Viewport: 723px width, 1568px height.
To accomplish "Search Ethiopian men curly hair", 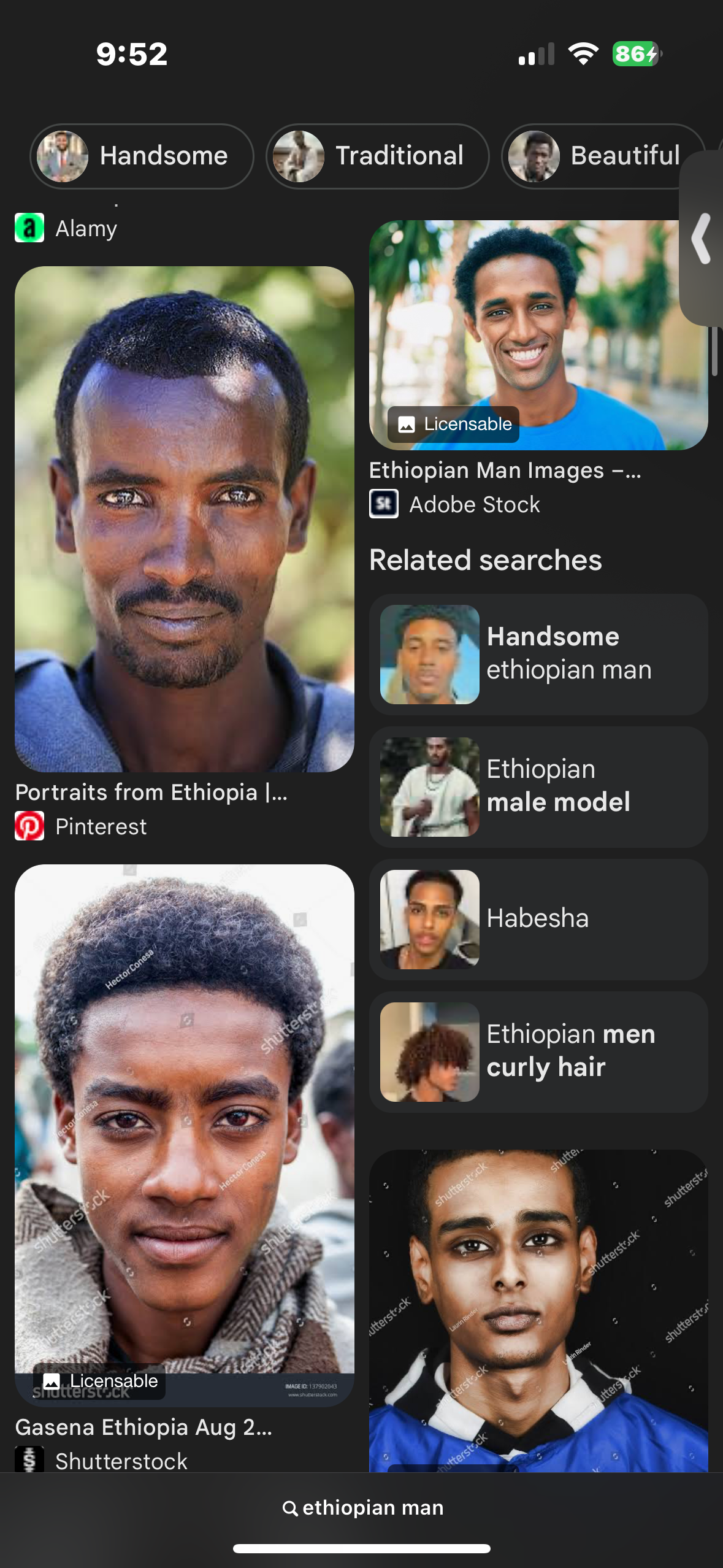I will click(x=538, y=1051).
